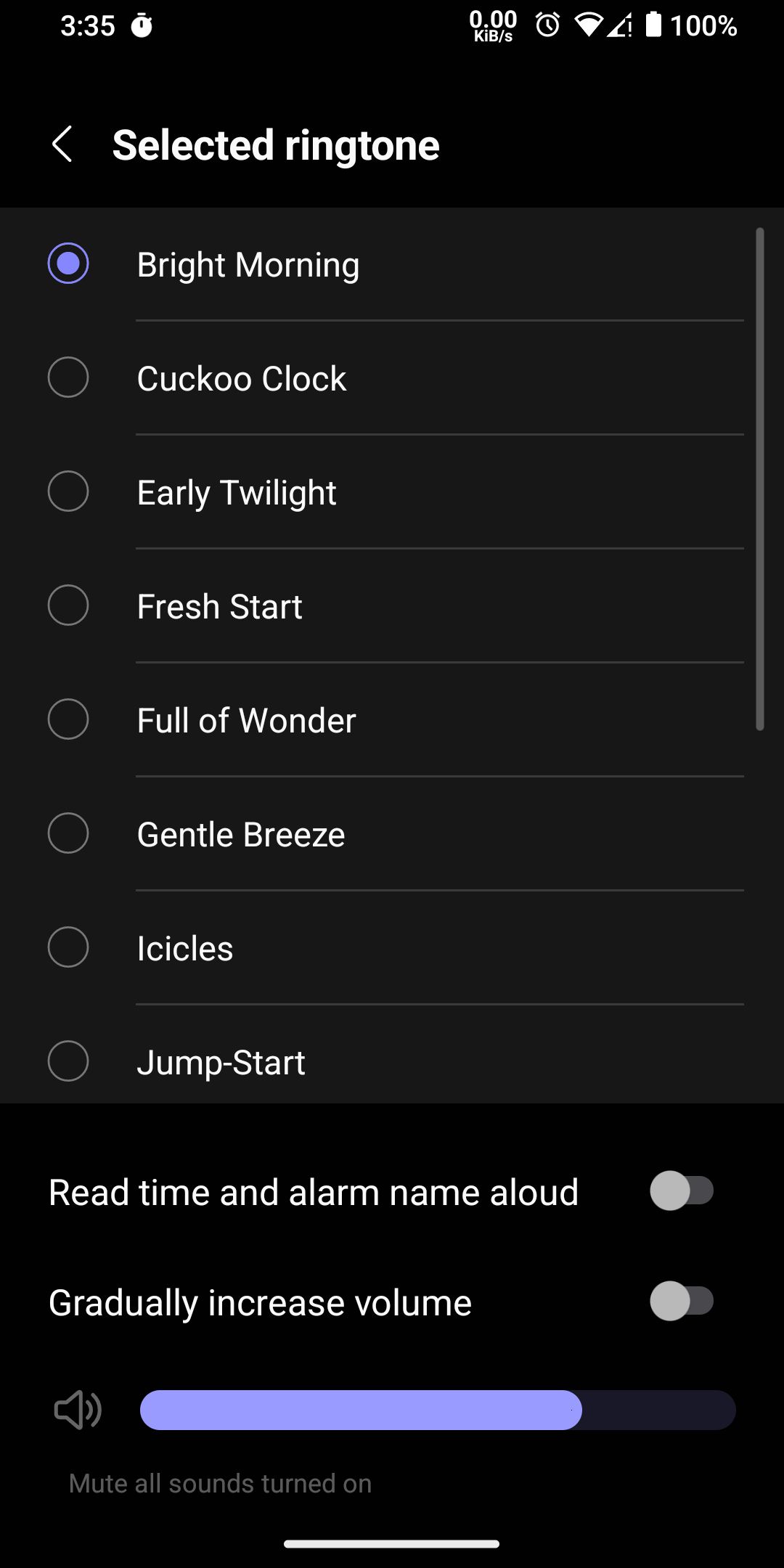Go back from Selected ringtone
784x1568 pixels.
point(62,144)
